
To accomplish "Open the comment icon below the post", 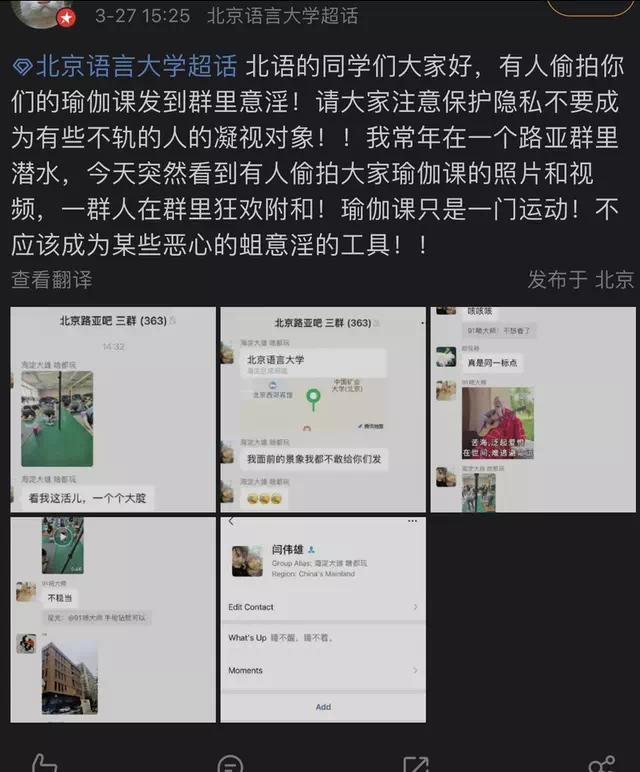I will point(229,764).
